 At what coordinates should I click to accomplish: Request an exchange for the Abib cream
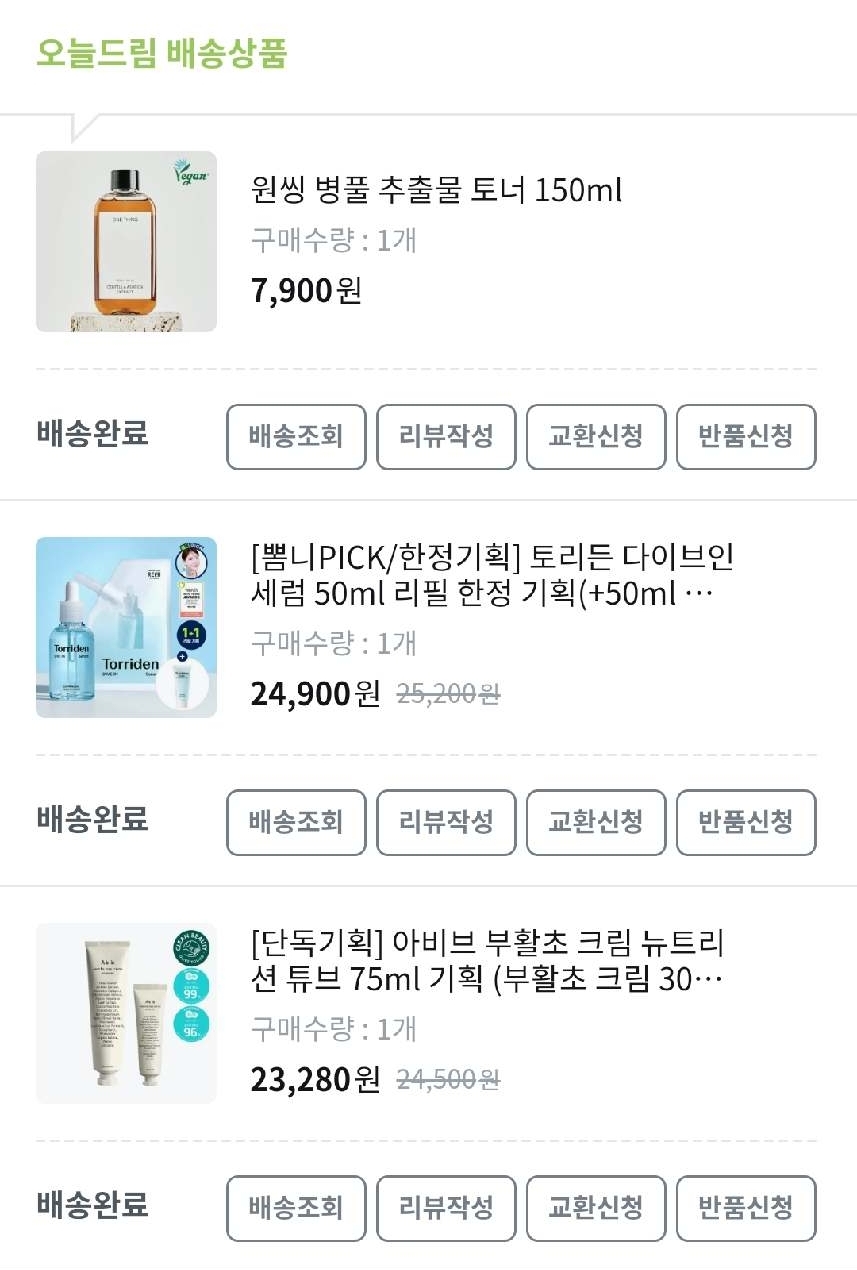(x=596, y=1209)
